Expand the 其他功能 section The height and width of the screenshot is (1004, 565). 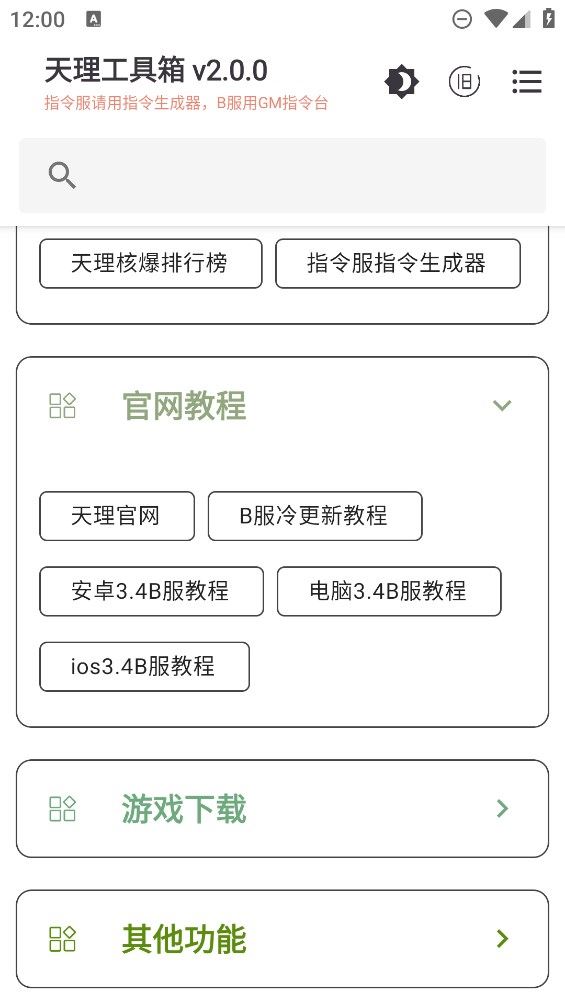(x=282, y=939)
